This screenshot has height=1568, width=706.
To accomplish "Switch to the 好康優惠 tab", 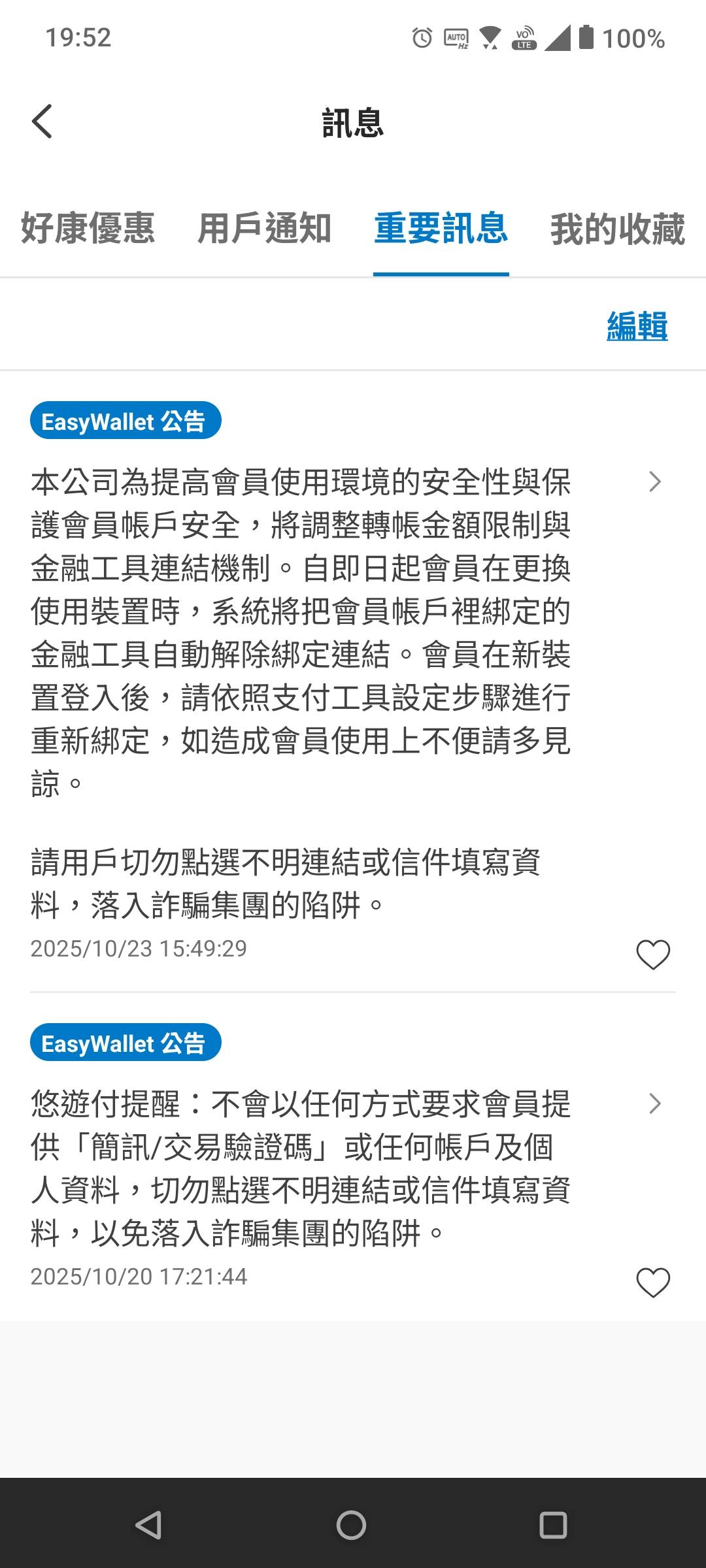I will tap(88, 229).
